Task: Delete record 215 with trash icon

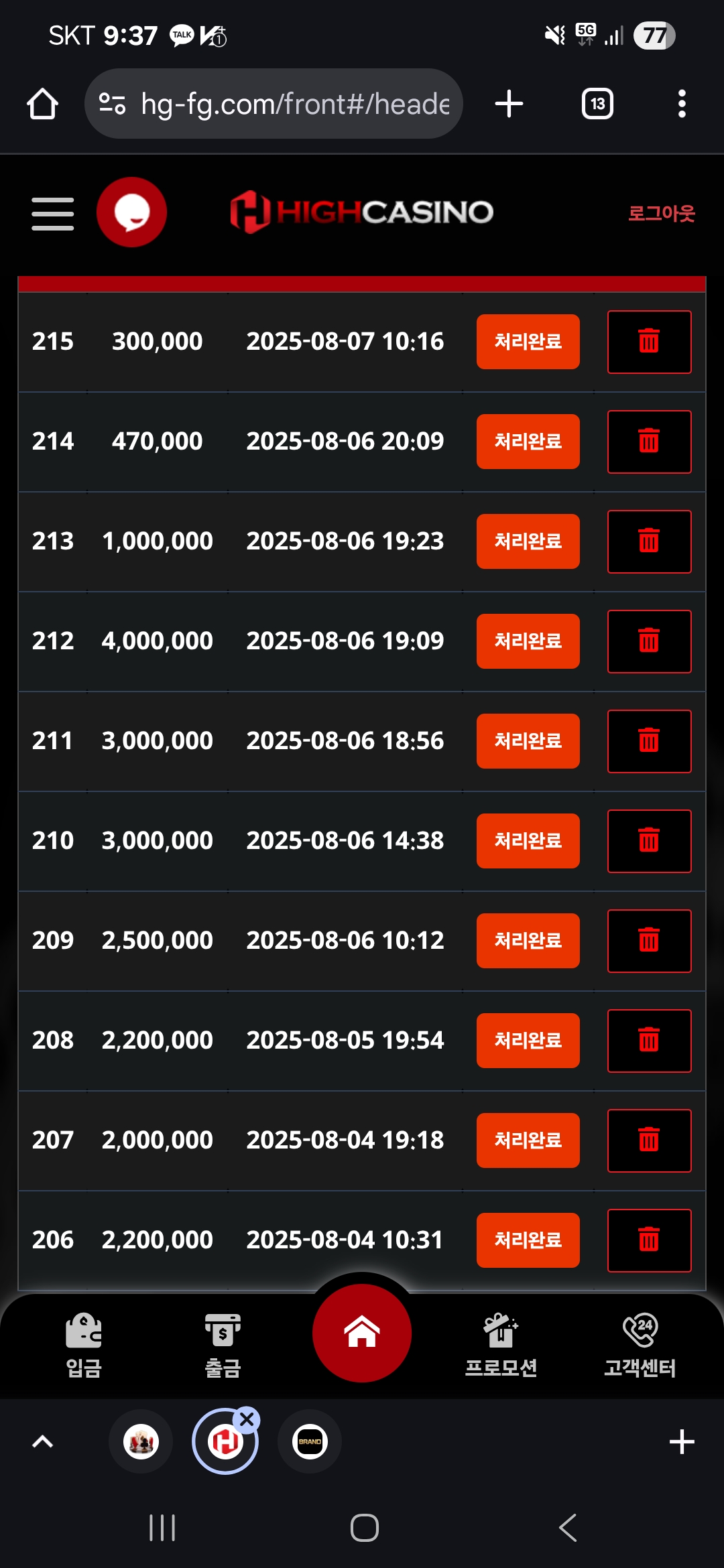Action: (649, 342)
